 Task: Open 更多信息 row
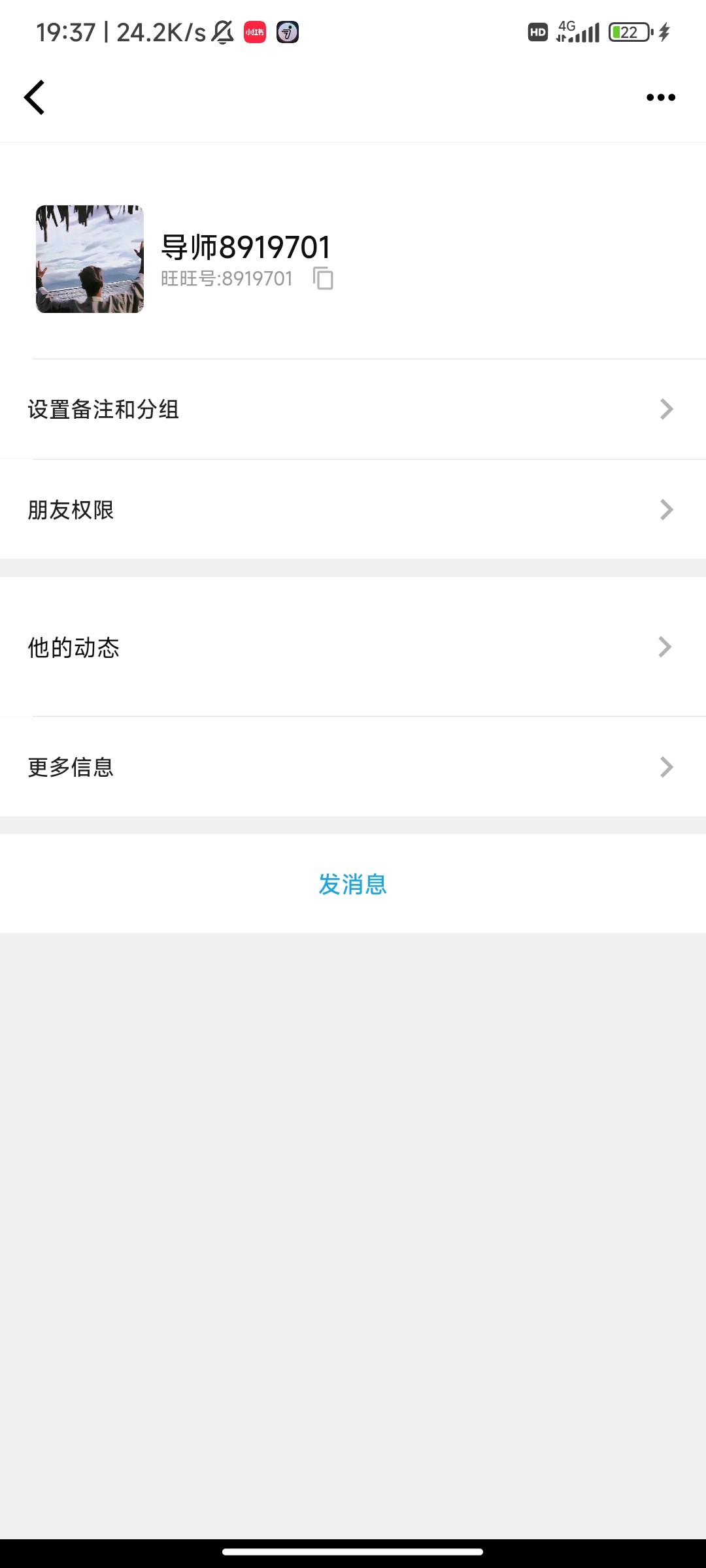click(353, 767)
